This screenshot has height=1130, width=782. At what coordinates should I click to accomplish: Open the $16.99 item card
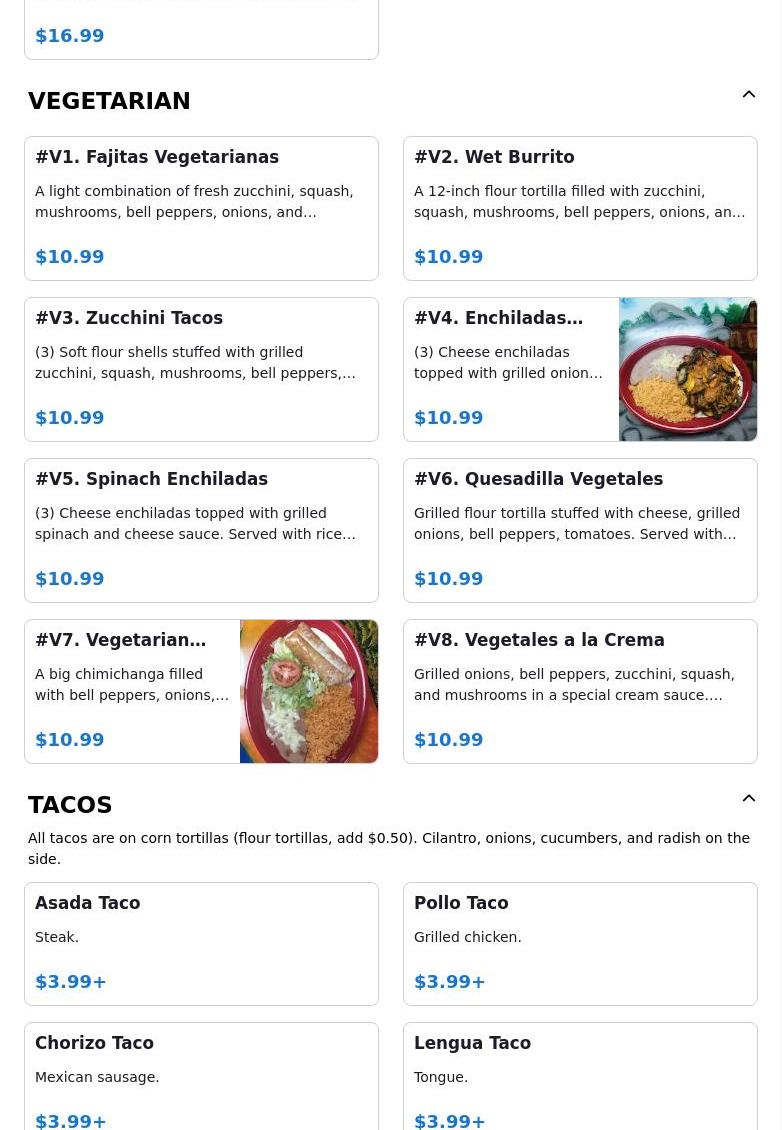click(201, 30)
